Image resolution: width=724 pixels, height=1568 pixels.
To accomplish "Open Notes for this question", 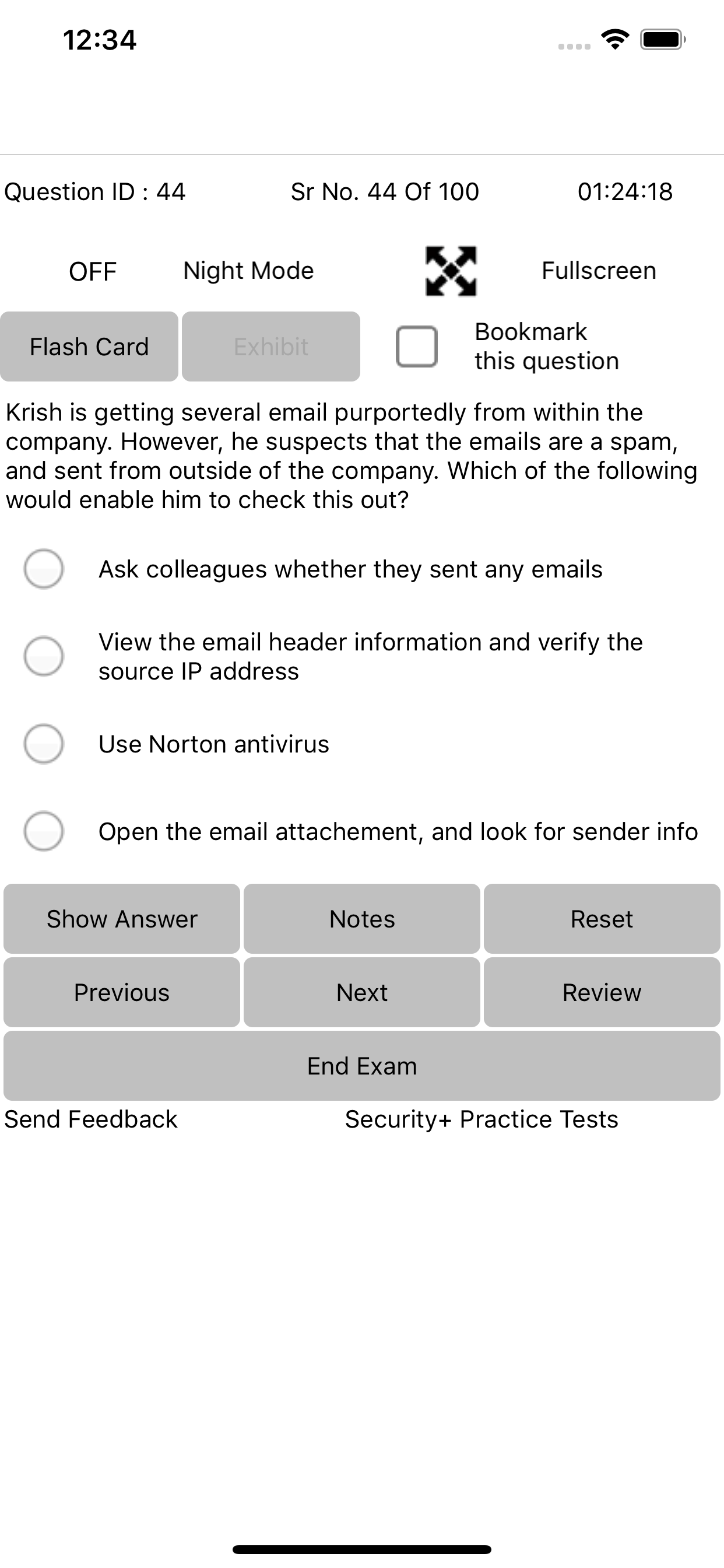I will [362, 919].
